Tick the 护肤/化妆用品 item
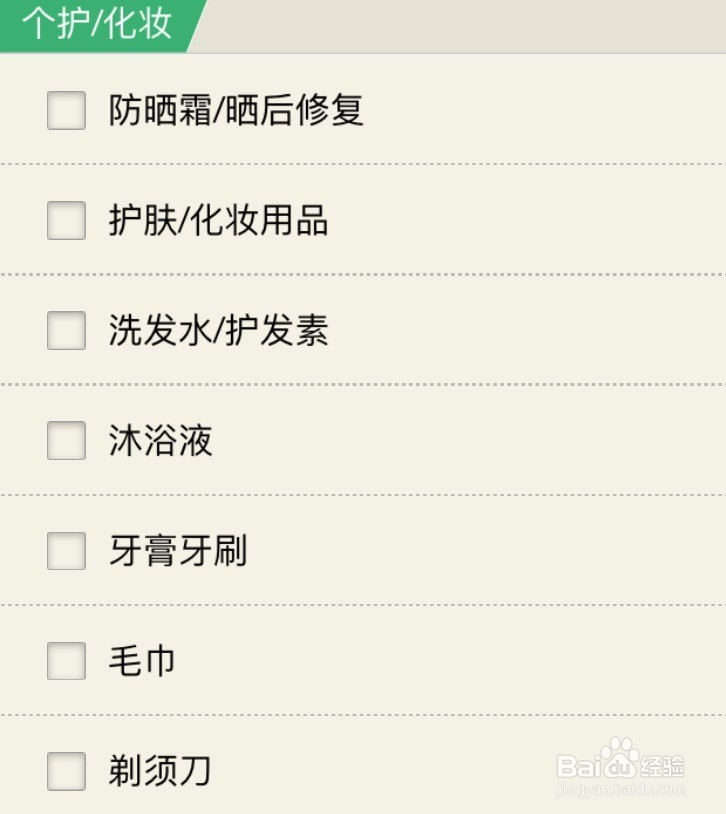Image resolution: width=726 pixels, height=814 pixels. [x=66, y=221]
